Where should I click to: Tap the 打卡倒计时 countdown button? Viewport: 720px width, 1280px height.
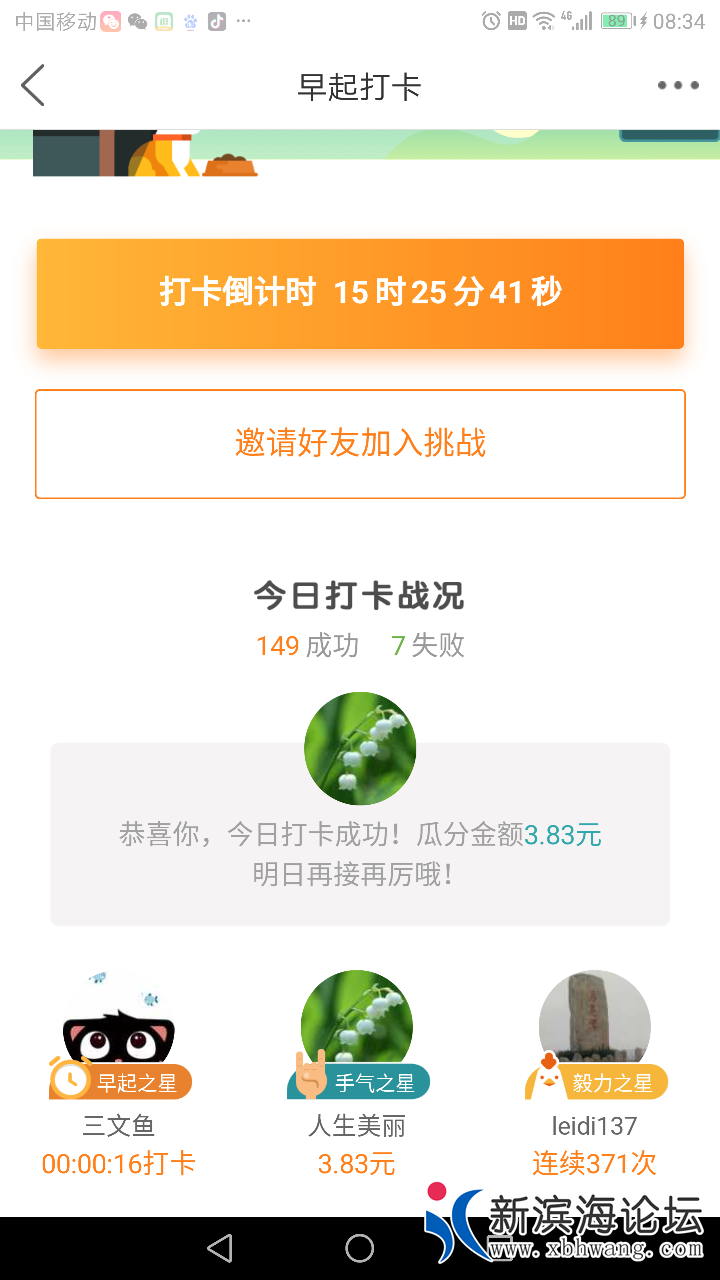pos(360,293)
